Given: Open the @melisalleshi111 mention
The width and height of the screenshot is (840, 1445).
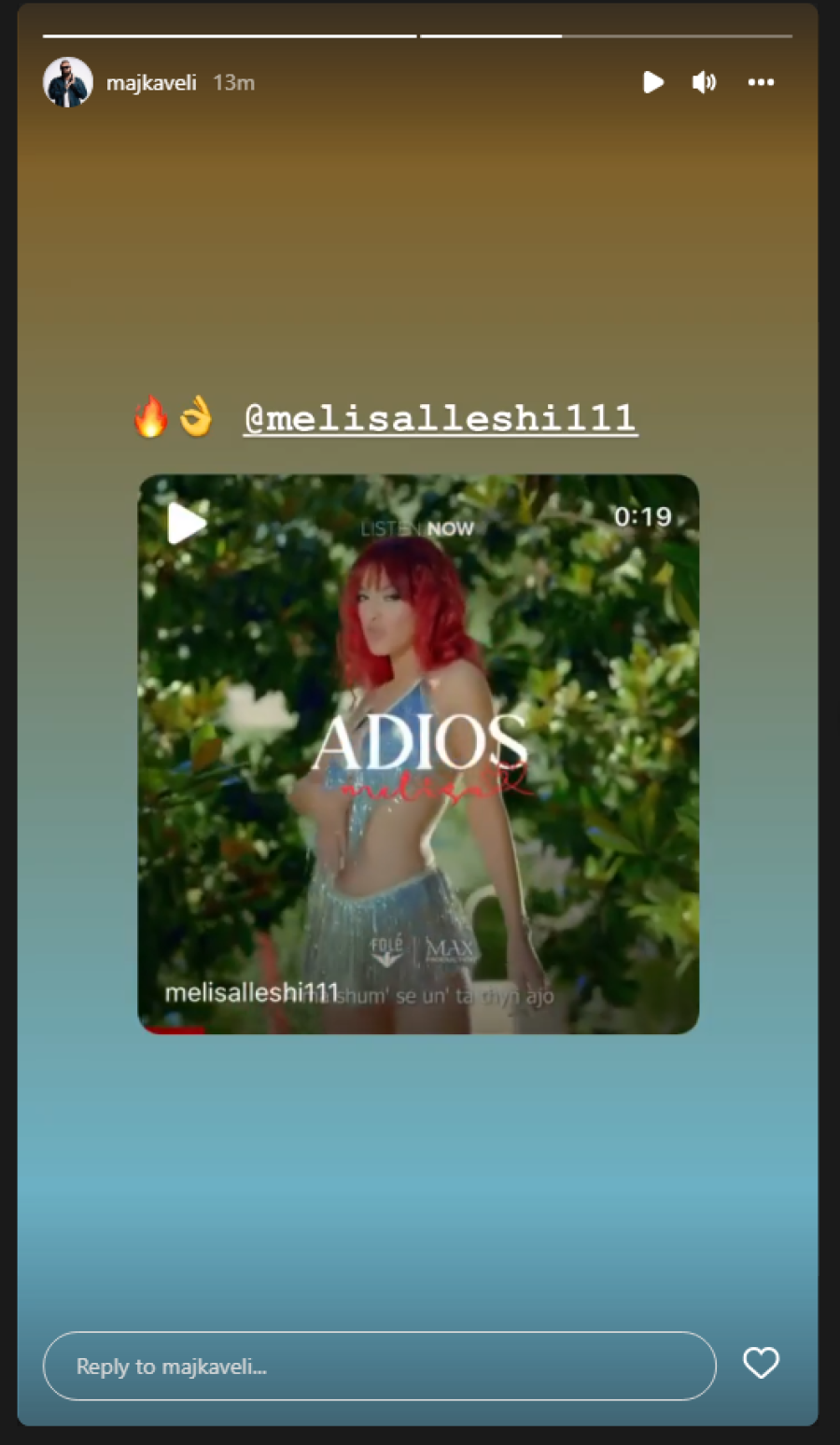Looking at the screenshot, I should (440, 417).
